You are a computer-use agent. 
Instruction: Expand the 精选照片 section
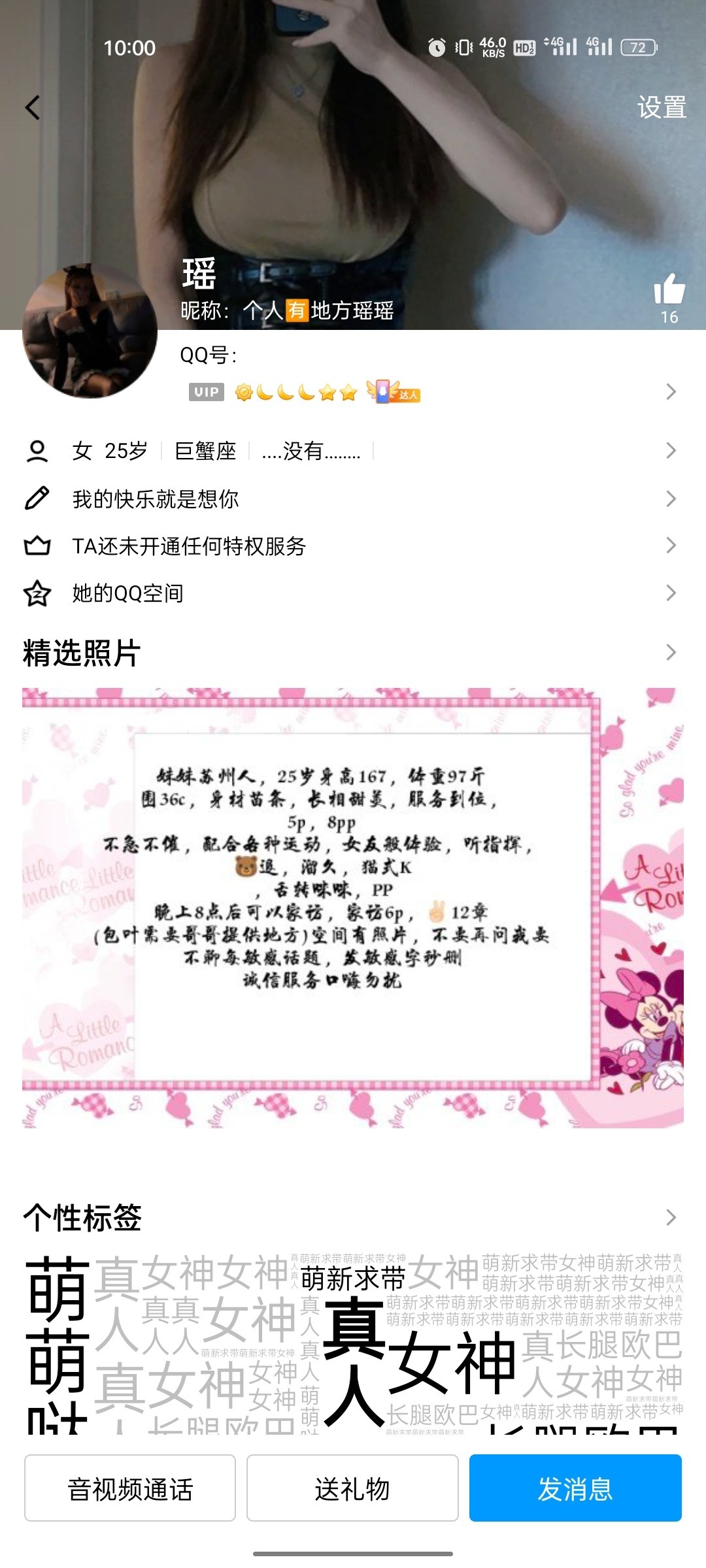[670, 653]
